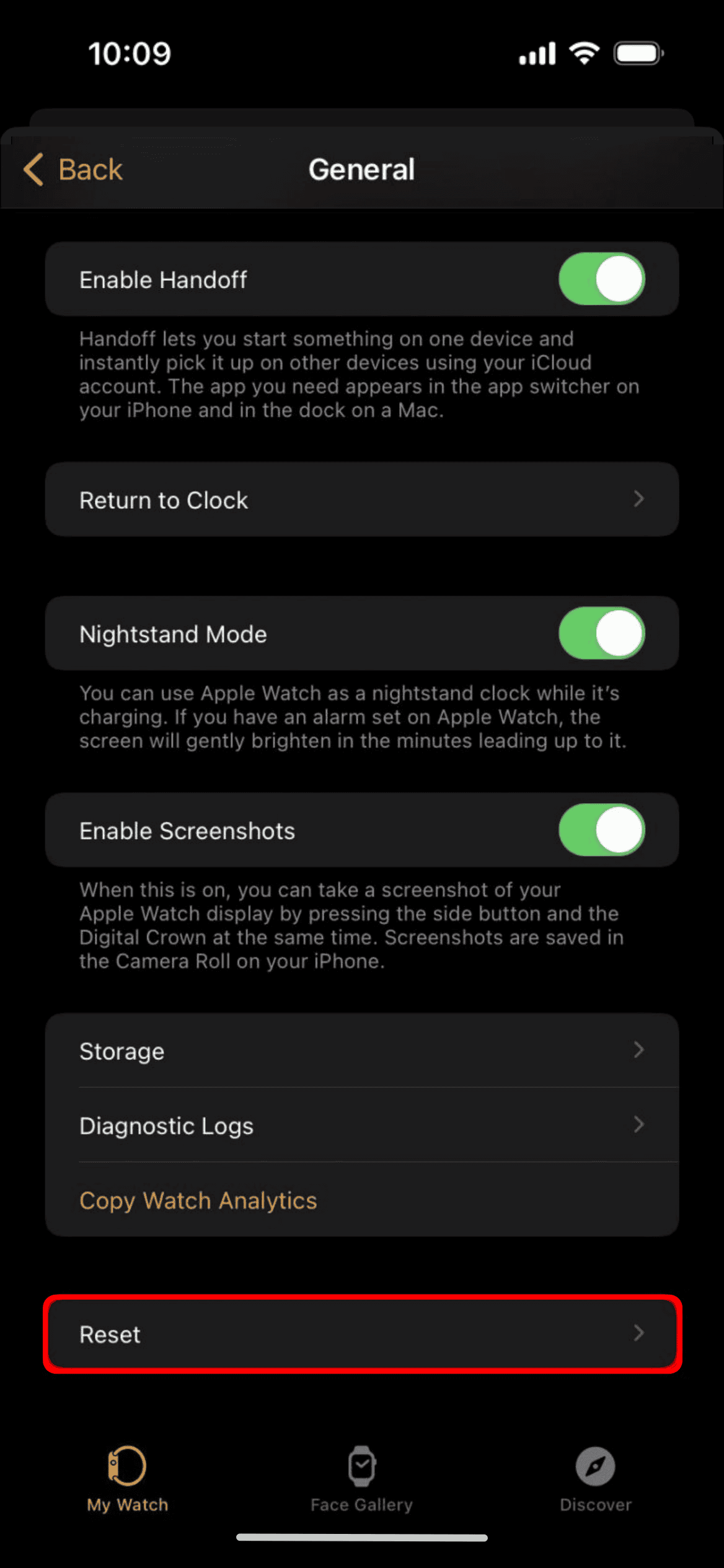The height and width of the screenshot is (1568, 724).
Task: Switch to the Face Gallery tab
Action: click(361, 1478)
